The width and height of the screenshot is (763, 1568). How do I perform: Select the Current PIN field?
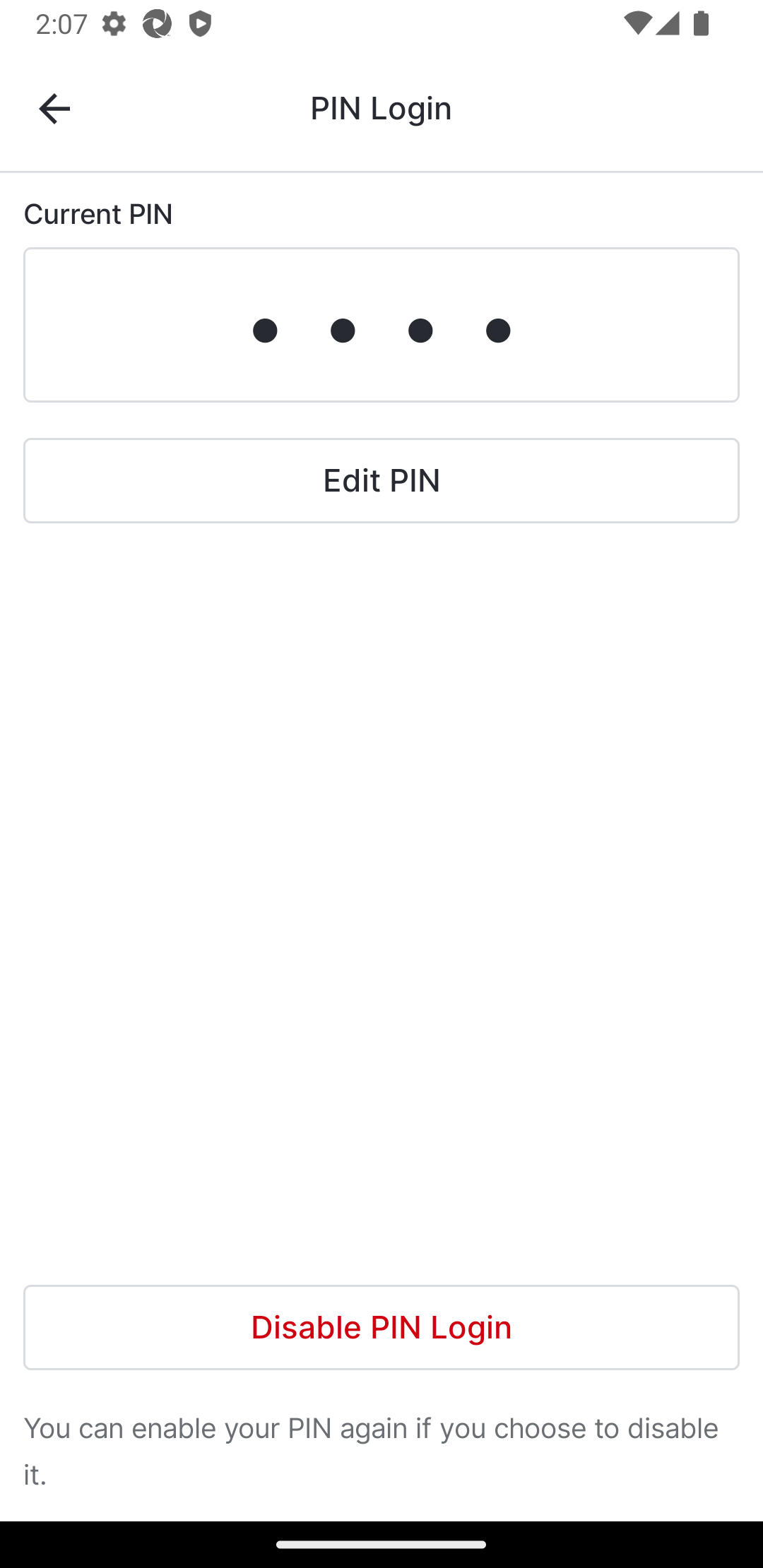click(x=381, y=325)
